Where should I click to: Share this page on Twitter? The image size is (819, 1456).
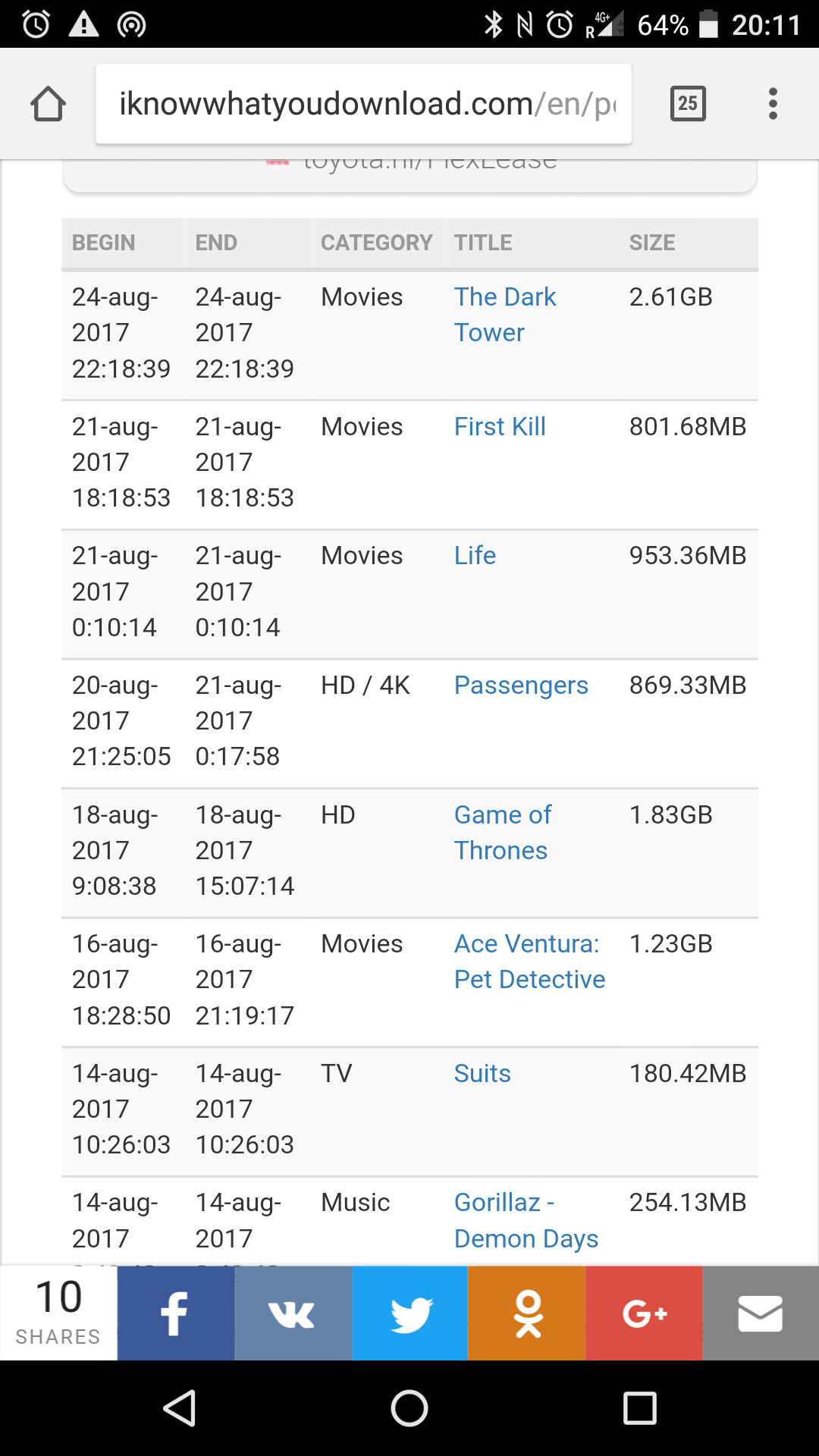click(x=409, y=1313)
